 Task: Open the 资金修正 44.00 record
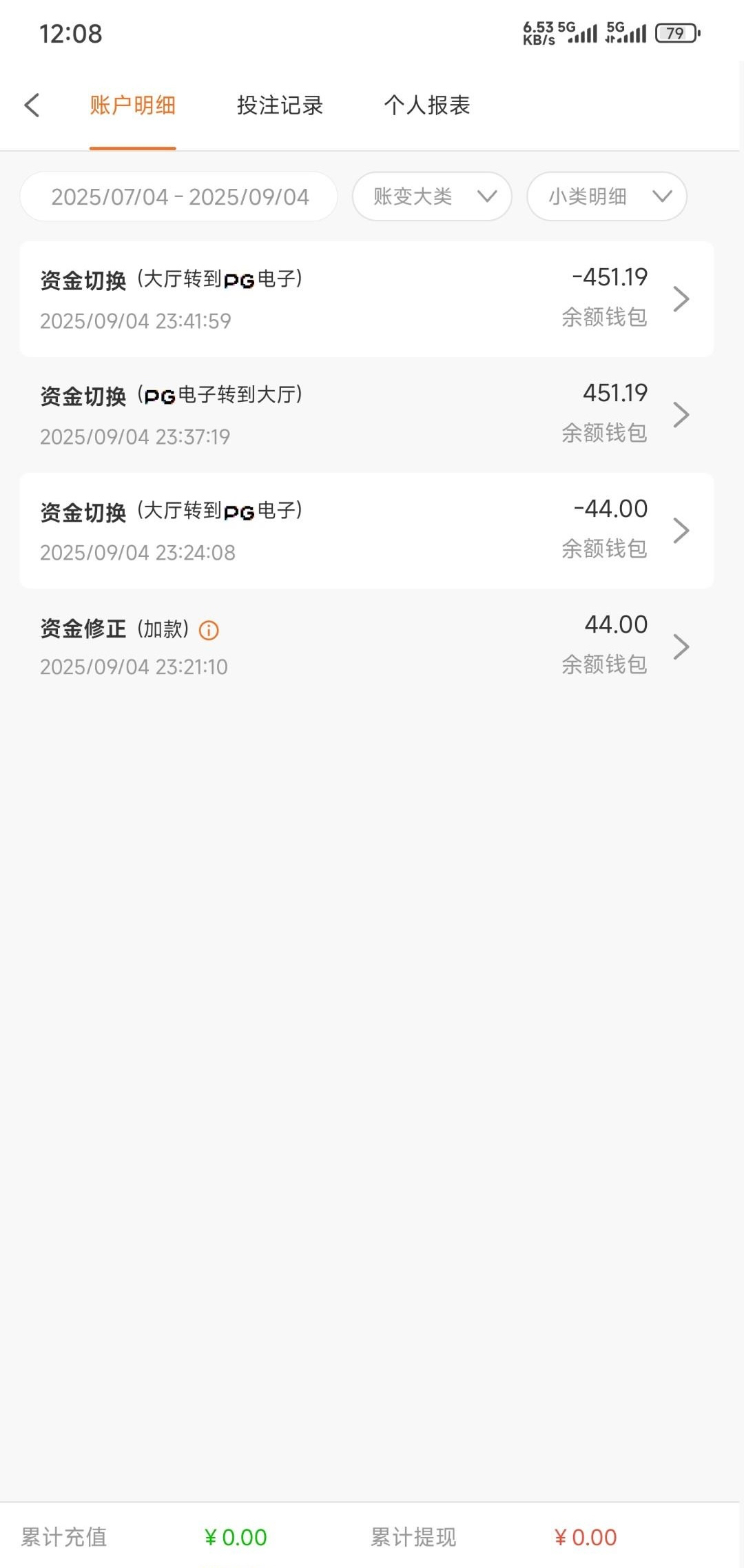[x=366, y=646]
